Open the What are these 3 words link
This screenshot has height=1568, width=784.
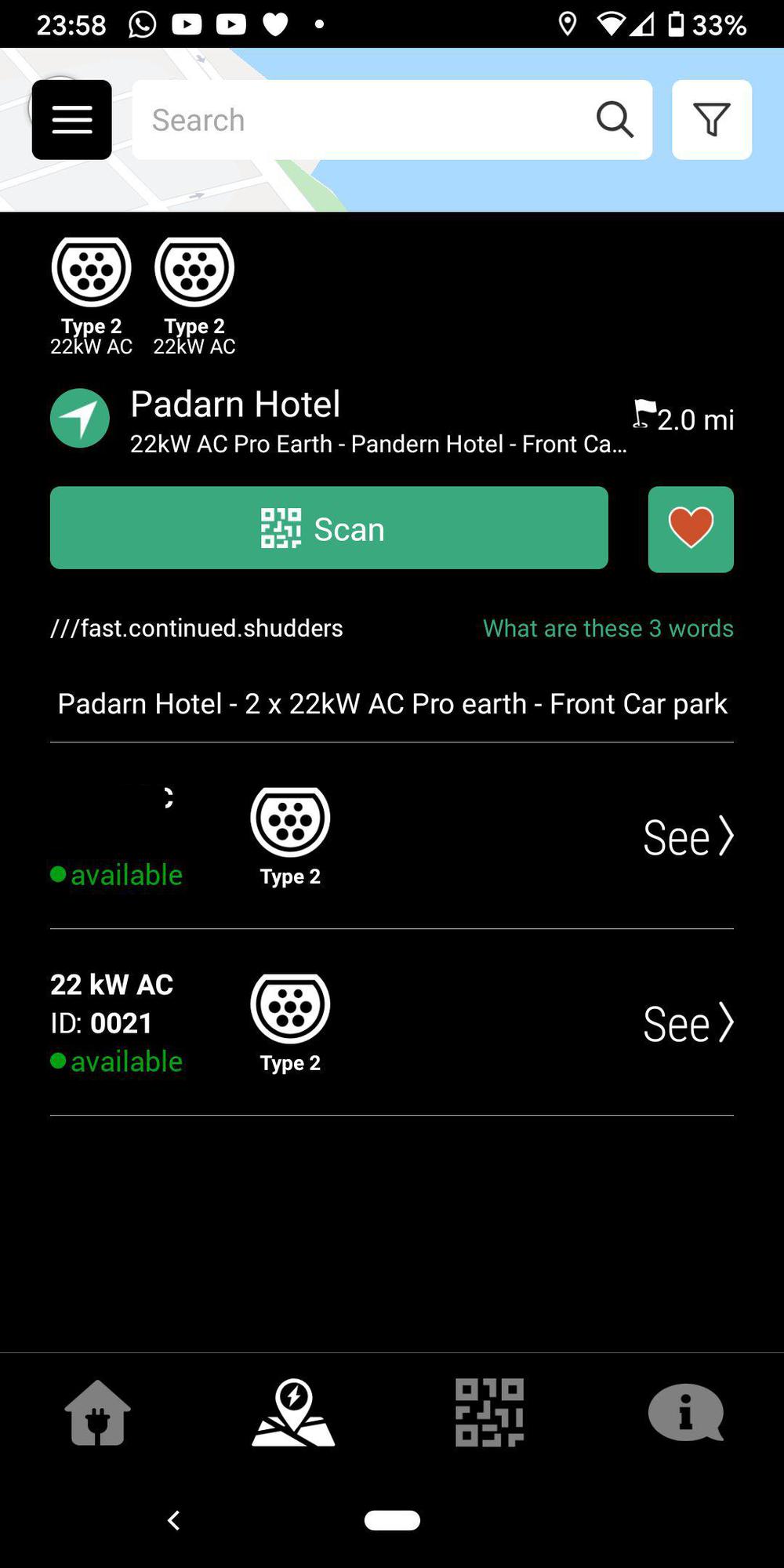608,628
